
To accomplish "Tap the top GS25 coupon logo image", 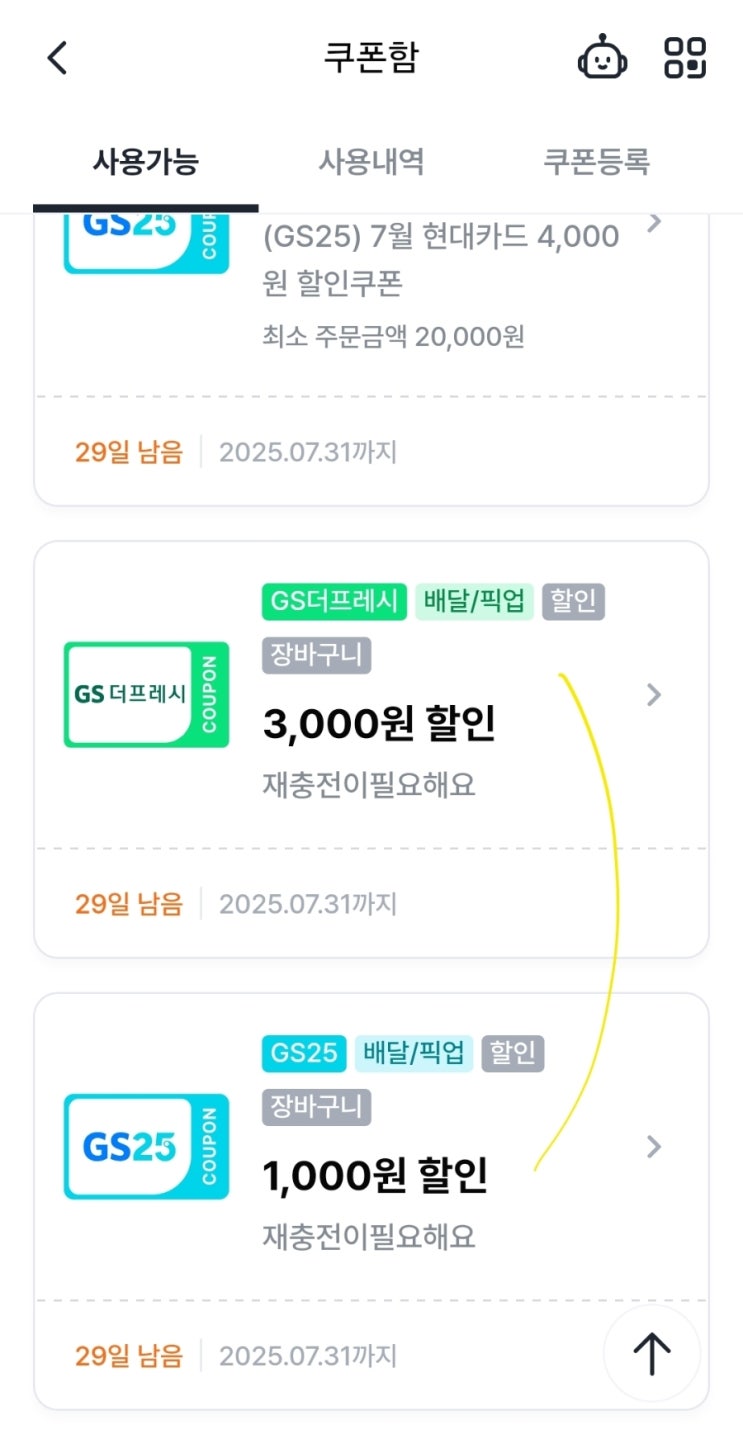I will coord(145,240).
